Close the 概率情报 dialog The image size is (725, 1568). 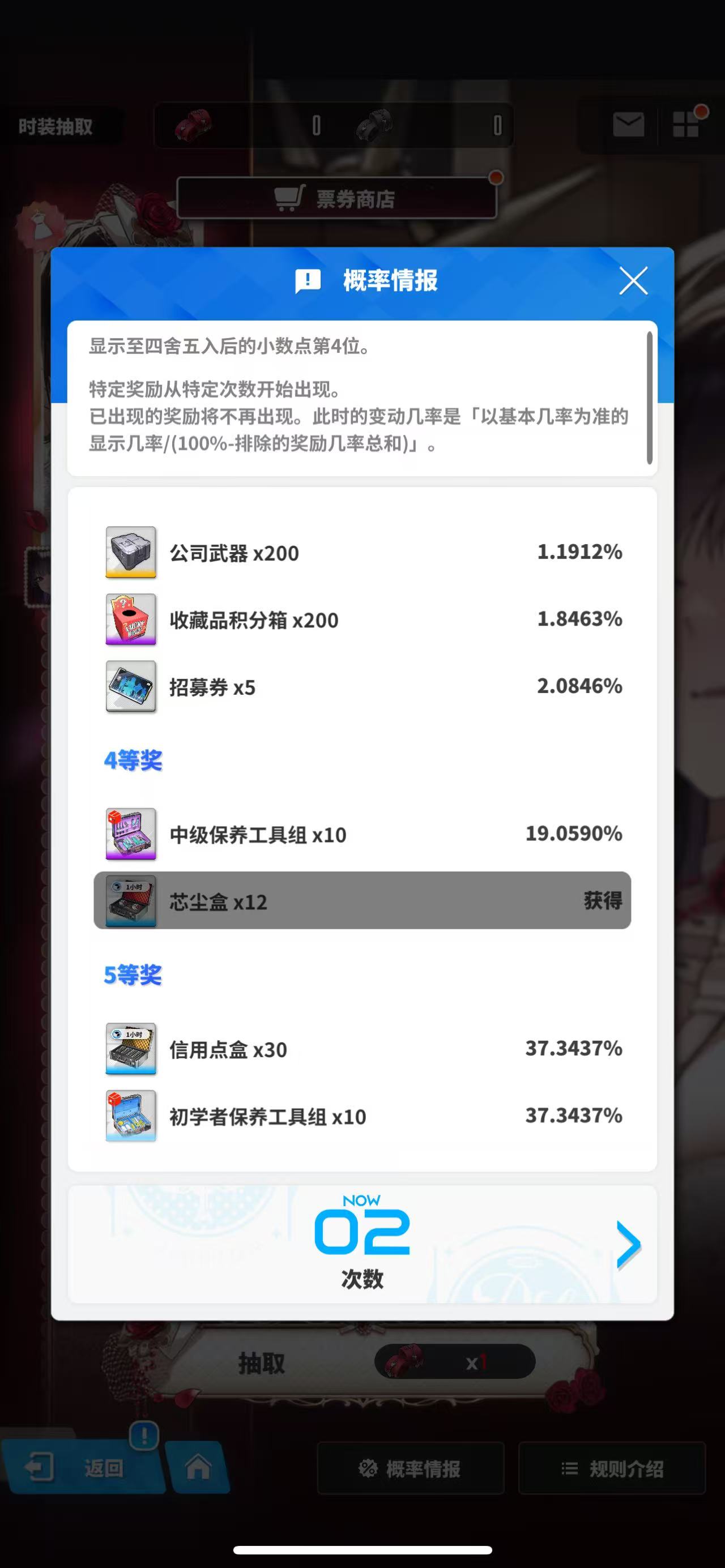633,281
